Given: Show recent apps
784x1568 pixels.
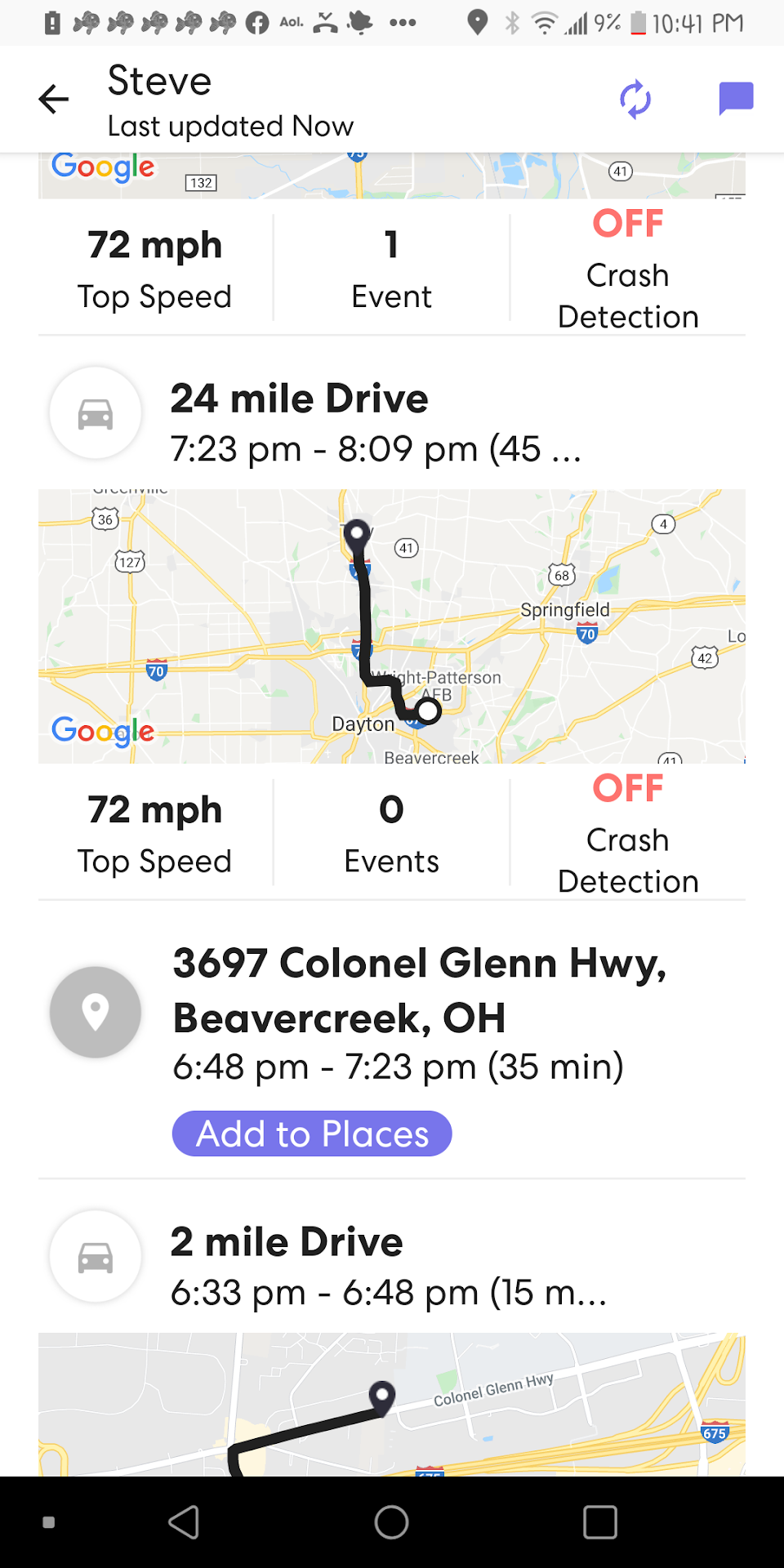Looking at the screenshot, I should coord(600,1522).
